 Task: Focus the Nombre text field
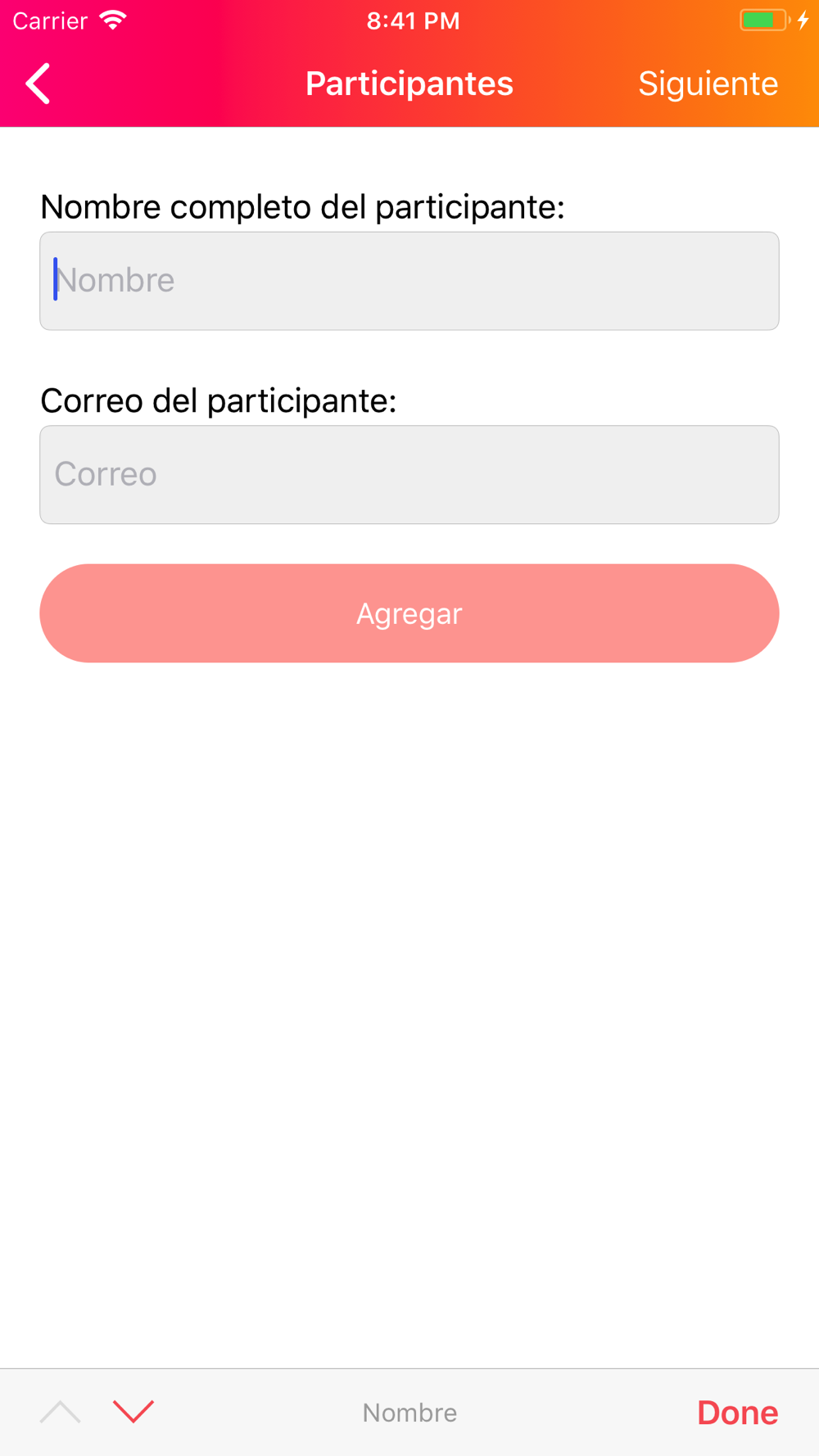tap(409, 281)
